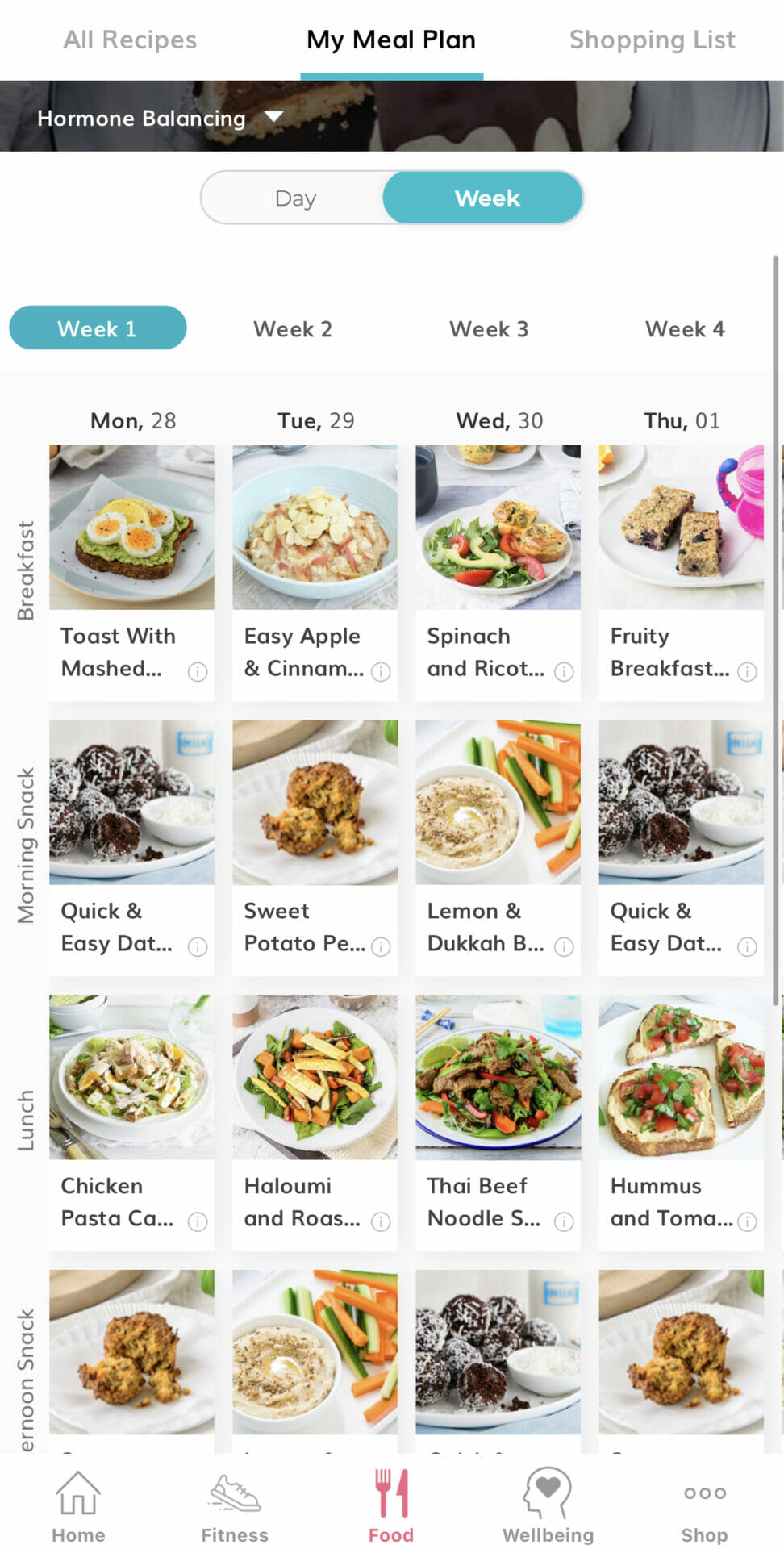This screenshot has height=1549, width=784.
Task: Go to the Home tab
Action: click(x=78, y=1507)
